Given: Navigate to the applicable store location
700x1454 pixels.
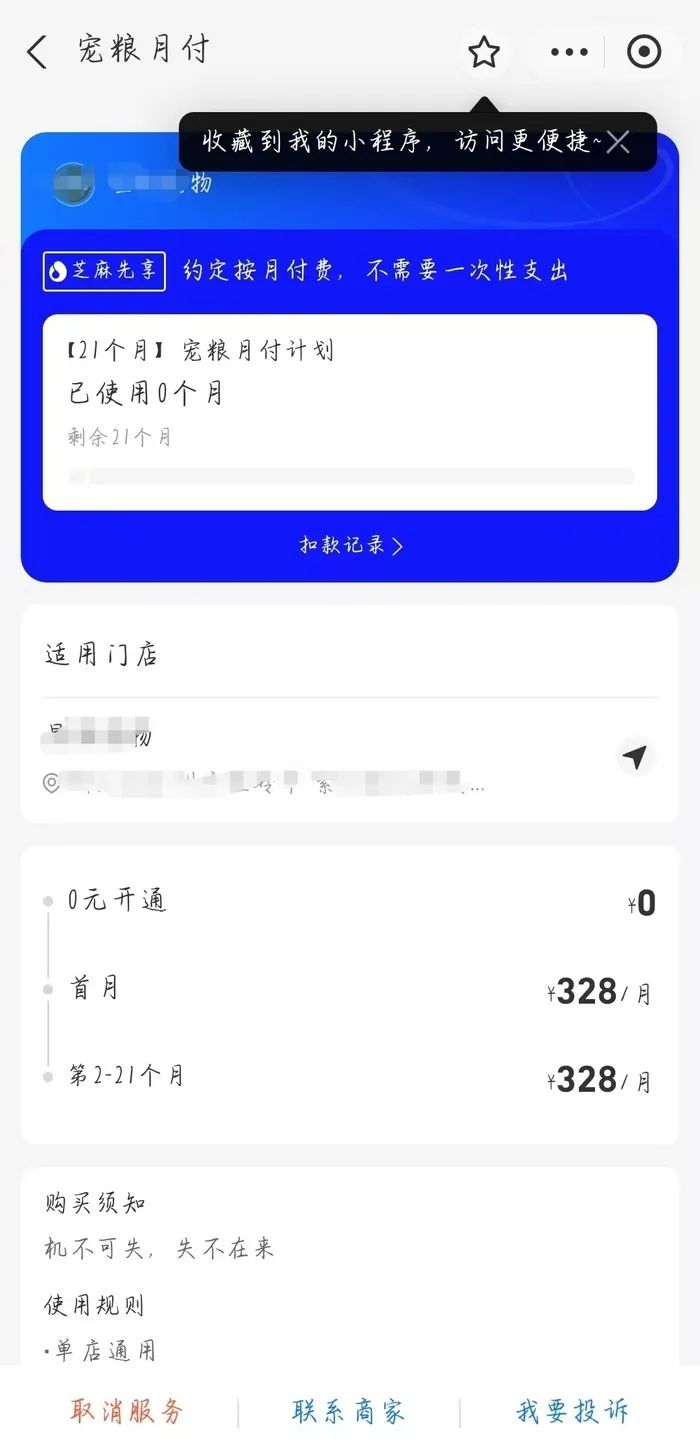Looking at the screenshot, I should (634, 758).
